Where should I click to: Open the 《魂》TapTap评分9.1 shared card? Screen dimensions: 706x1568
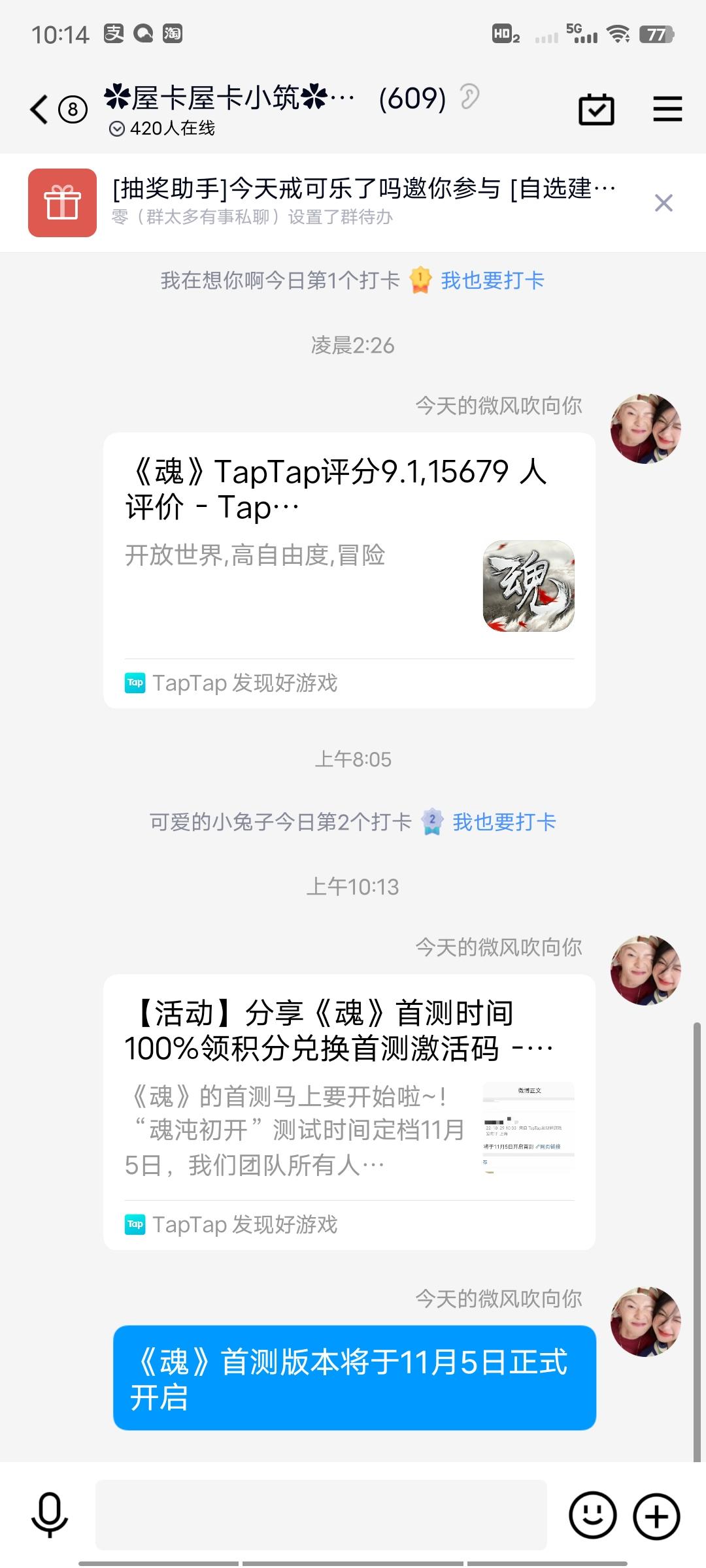pyautogui.click(x=349, y=570)
